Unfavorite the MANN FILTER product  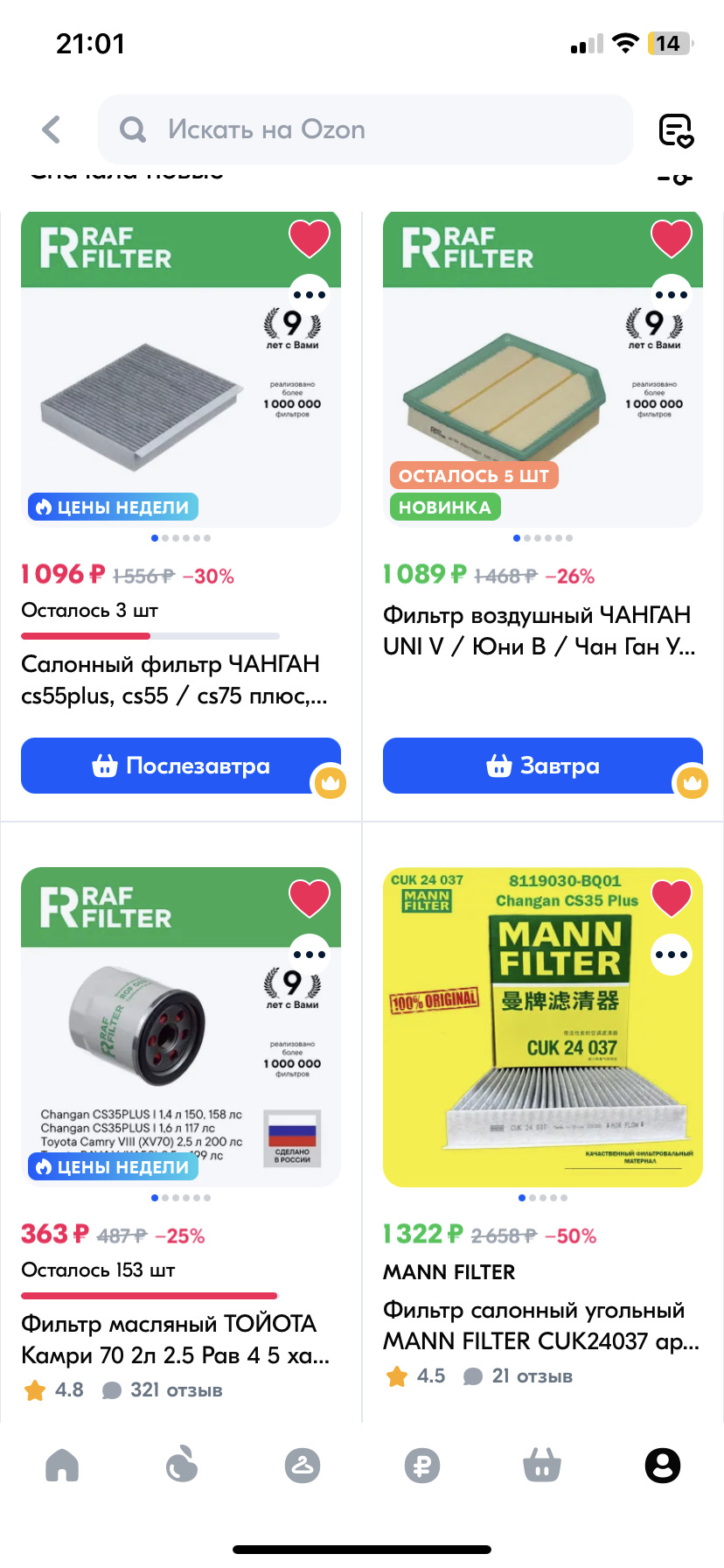[672, 899]
